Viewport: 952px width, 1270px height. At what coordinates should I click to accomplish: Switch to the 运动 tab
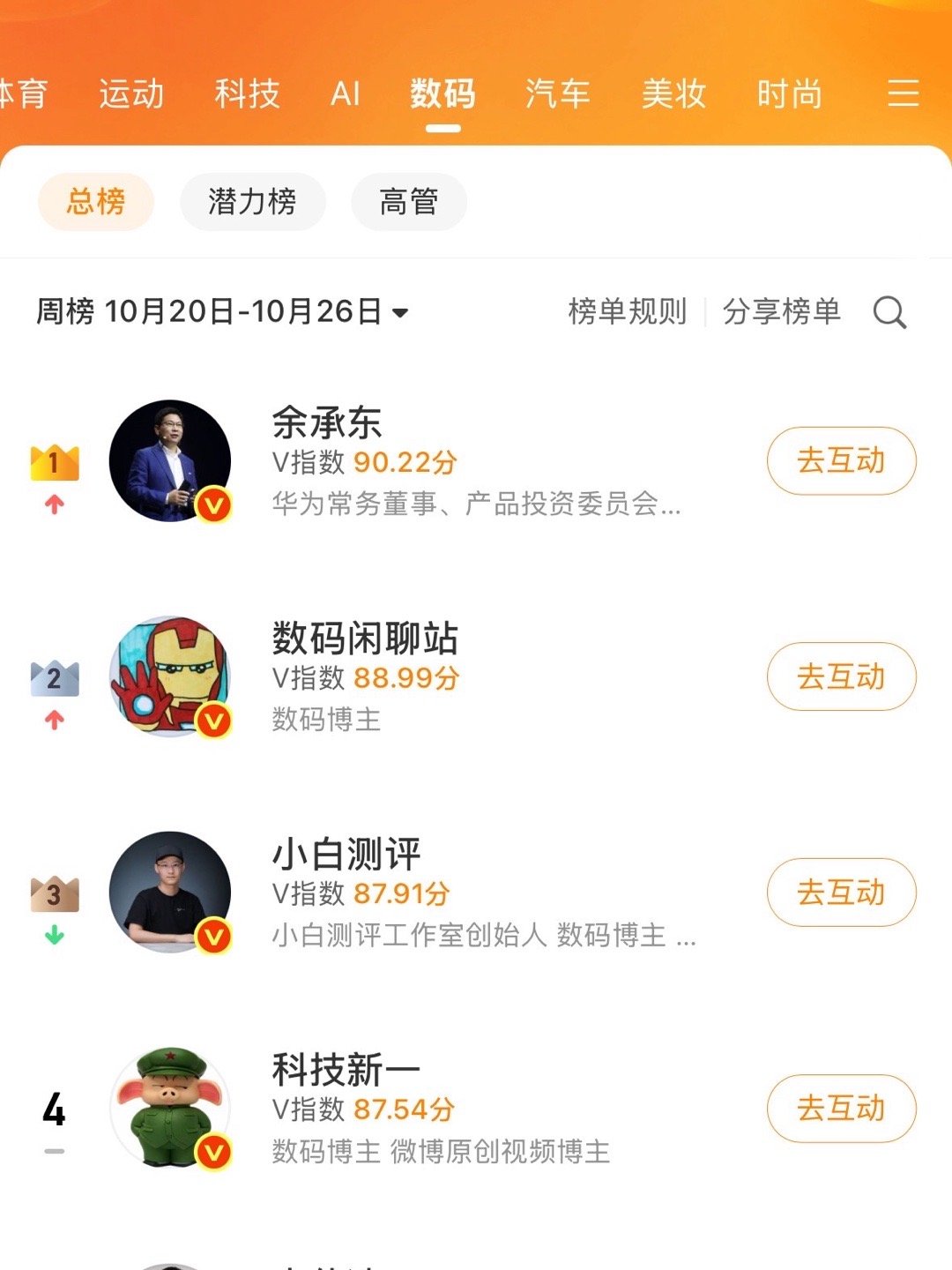tap(131, 93)
